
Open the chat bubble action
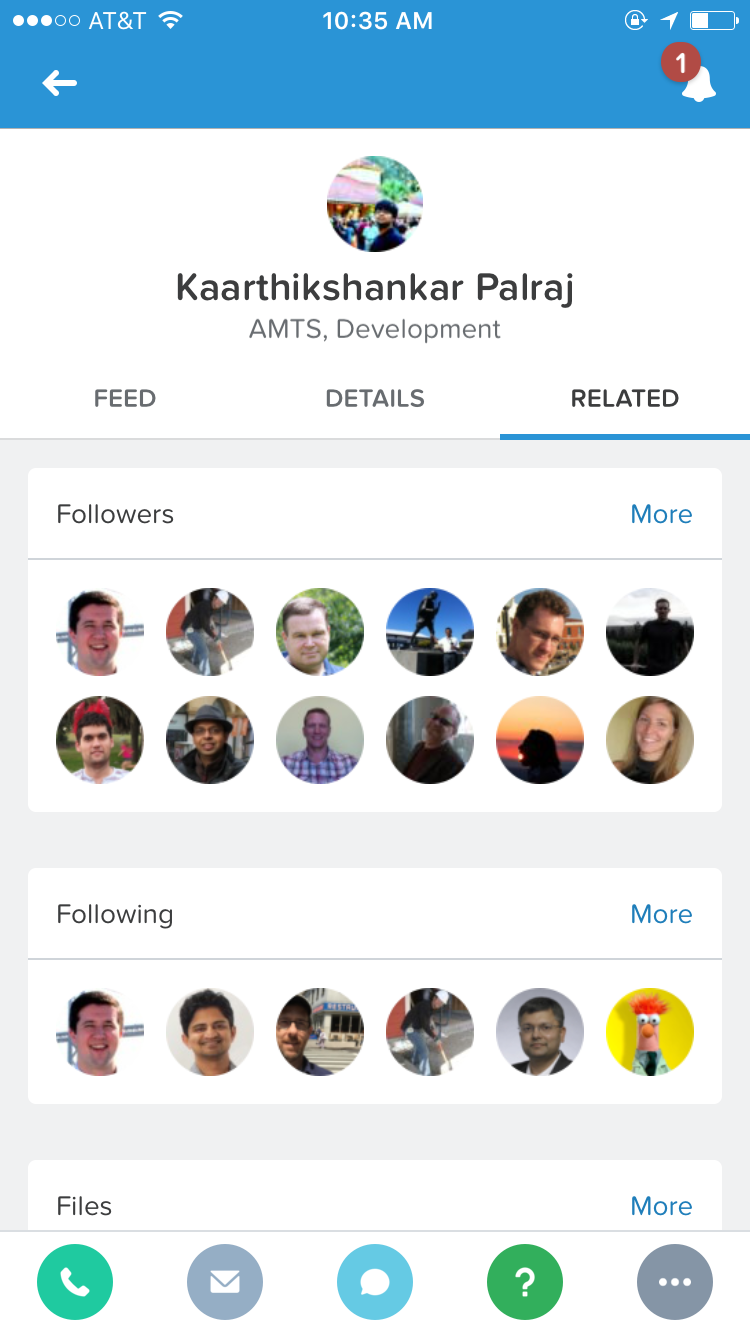click(x=375, y=1282)
